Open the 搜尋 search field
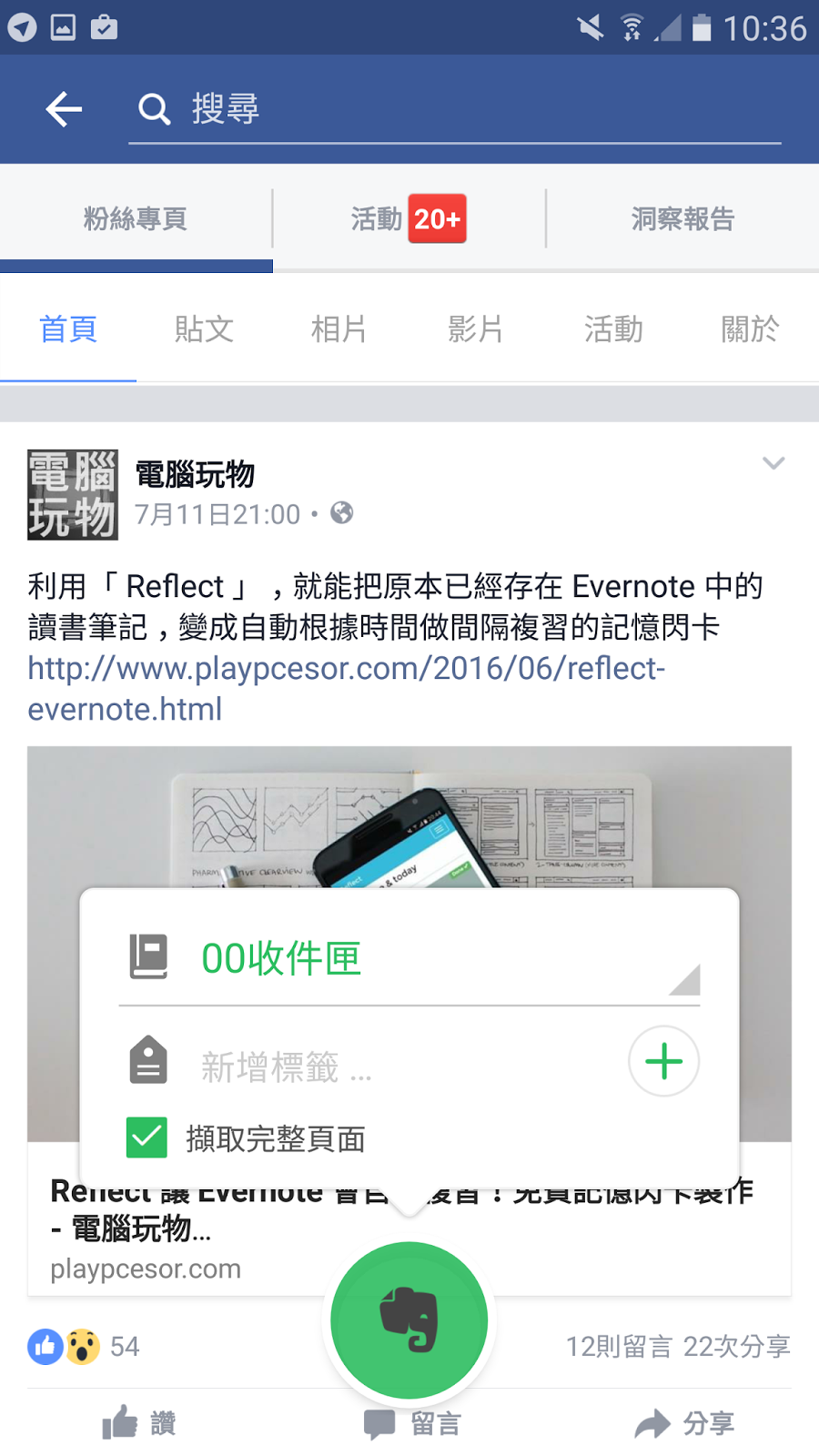The height and width of the screenshot is (1456, 819). tap(455, 110)
